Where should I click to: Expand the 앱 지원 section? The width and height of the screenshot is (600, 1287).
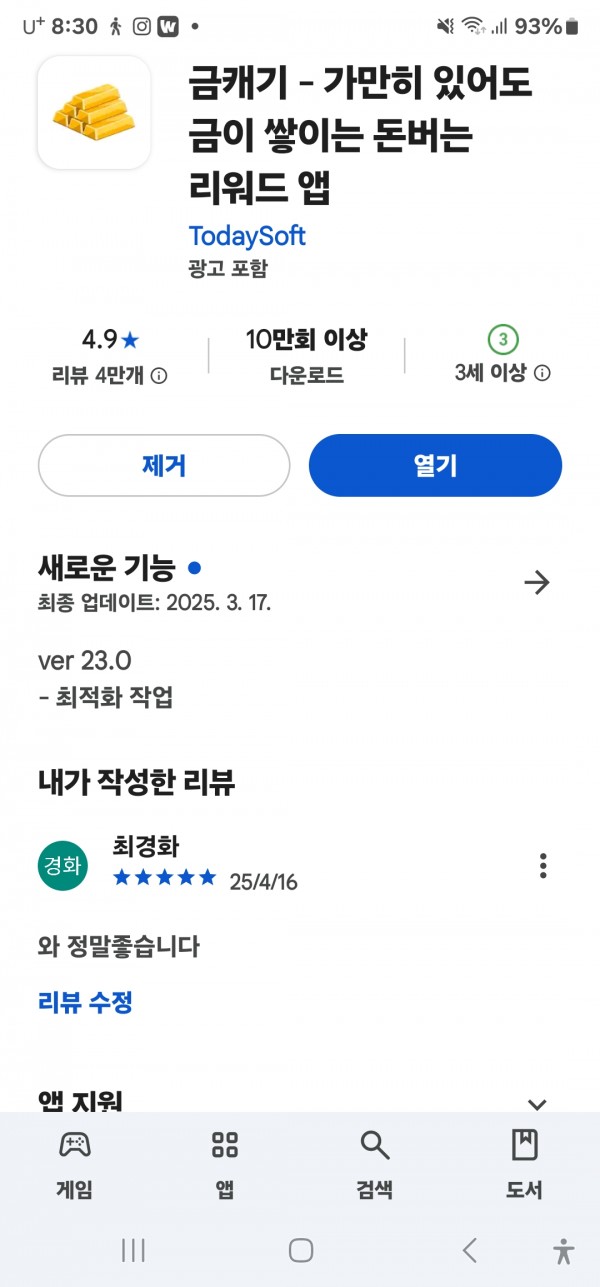pos(537,1104)
